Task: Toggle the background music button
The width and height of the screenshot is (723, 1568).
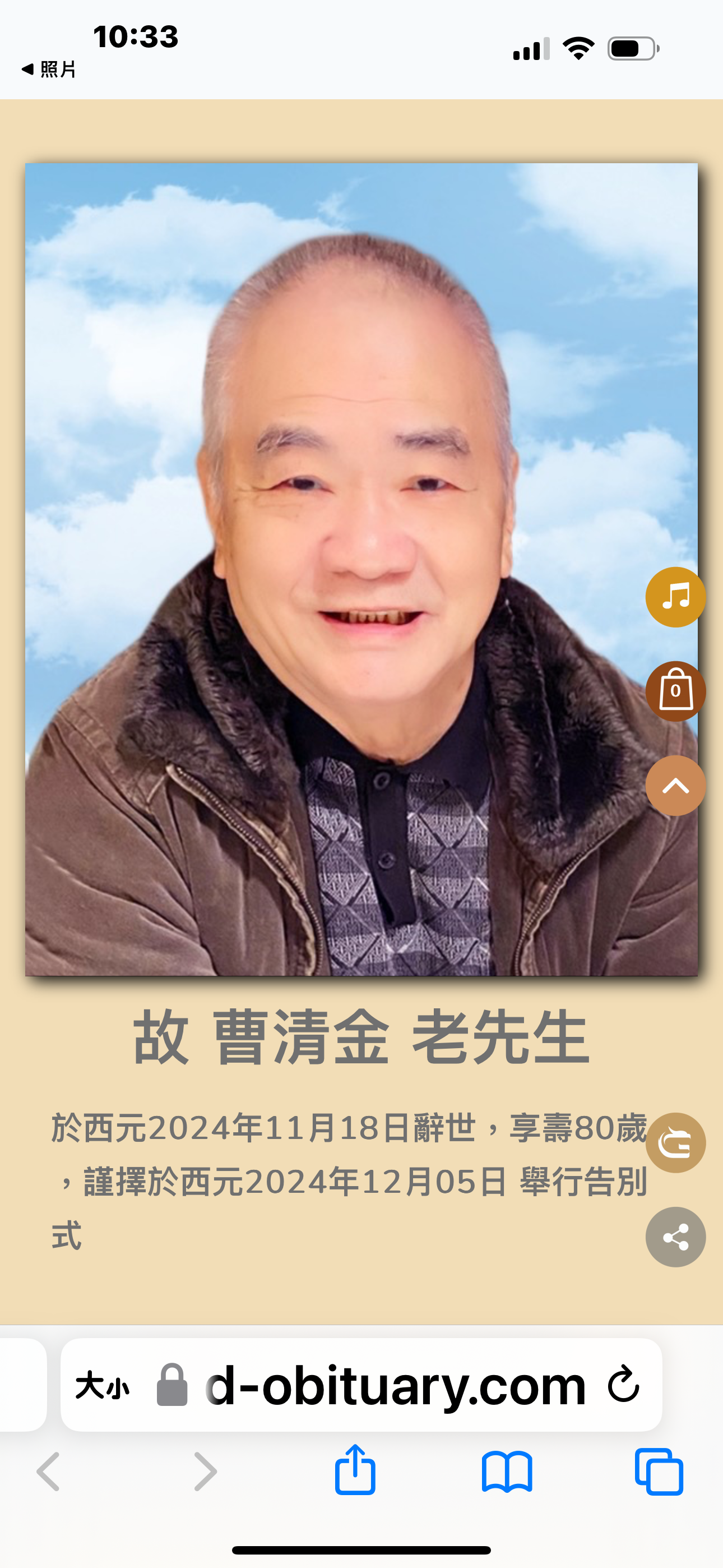Action: coord(675,597)
